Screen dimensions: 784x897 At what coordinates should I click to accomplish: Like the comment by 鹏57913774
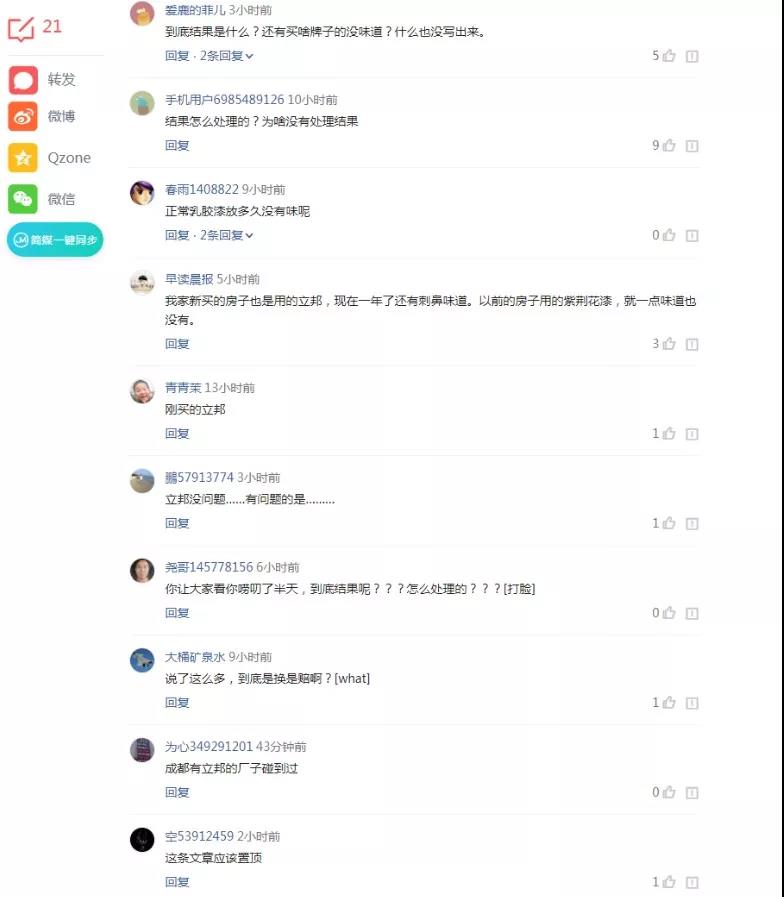pos(669,523)
